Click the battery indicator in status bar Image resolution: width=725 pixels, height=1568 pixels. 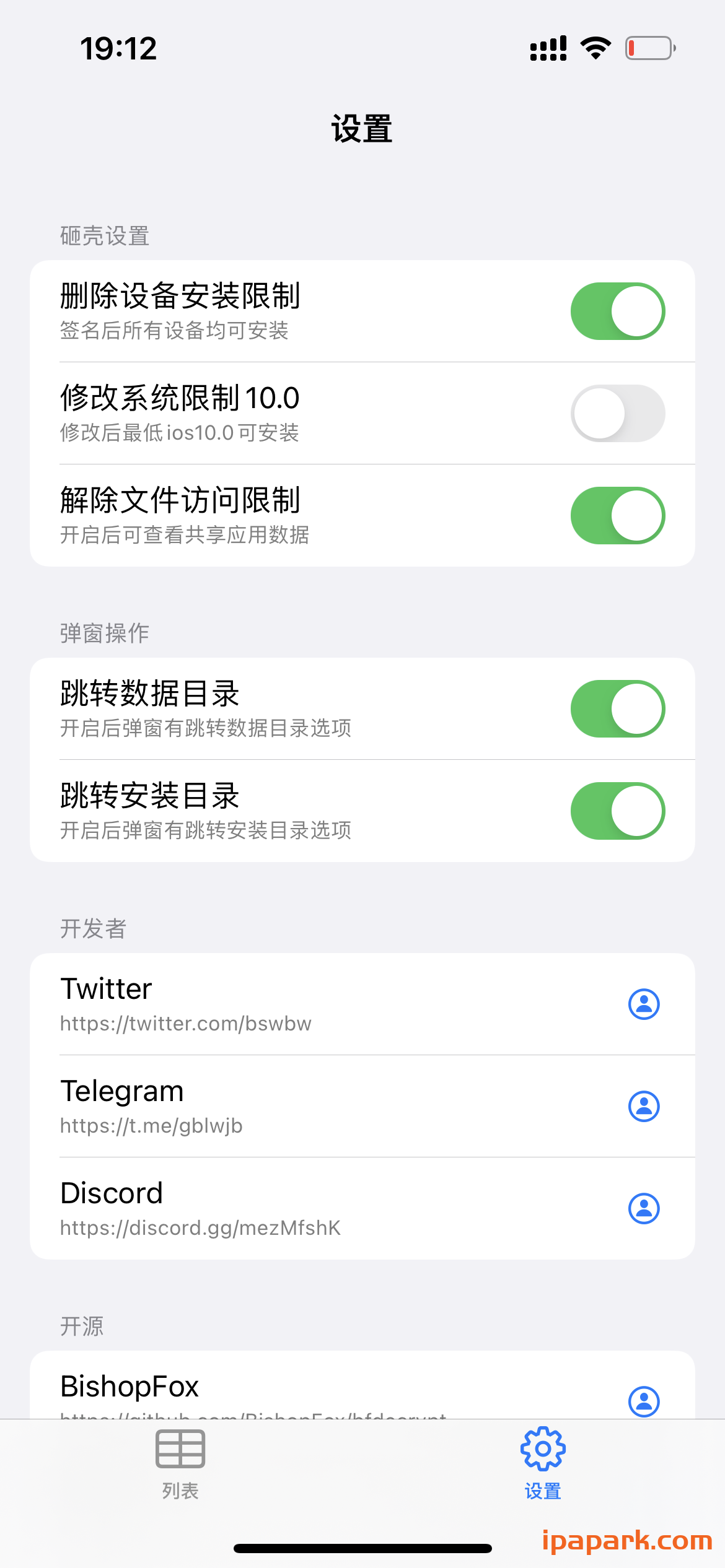[649, 48]
